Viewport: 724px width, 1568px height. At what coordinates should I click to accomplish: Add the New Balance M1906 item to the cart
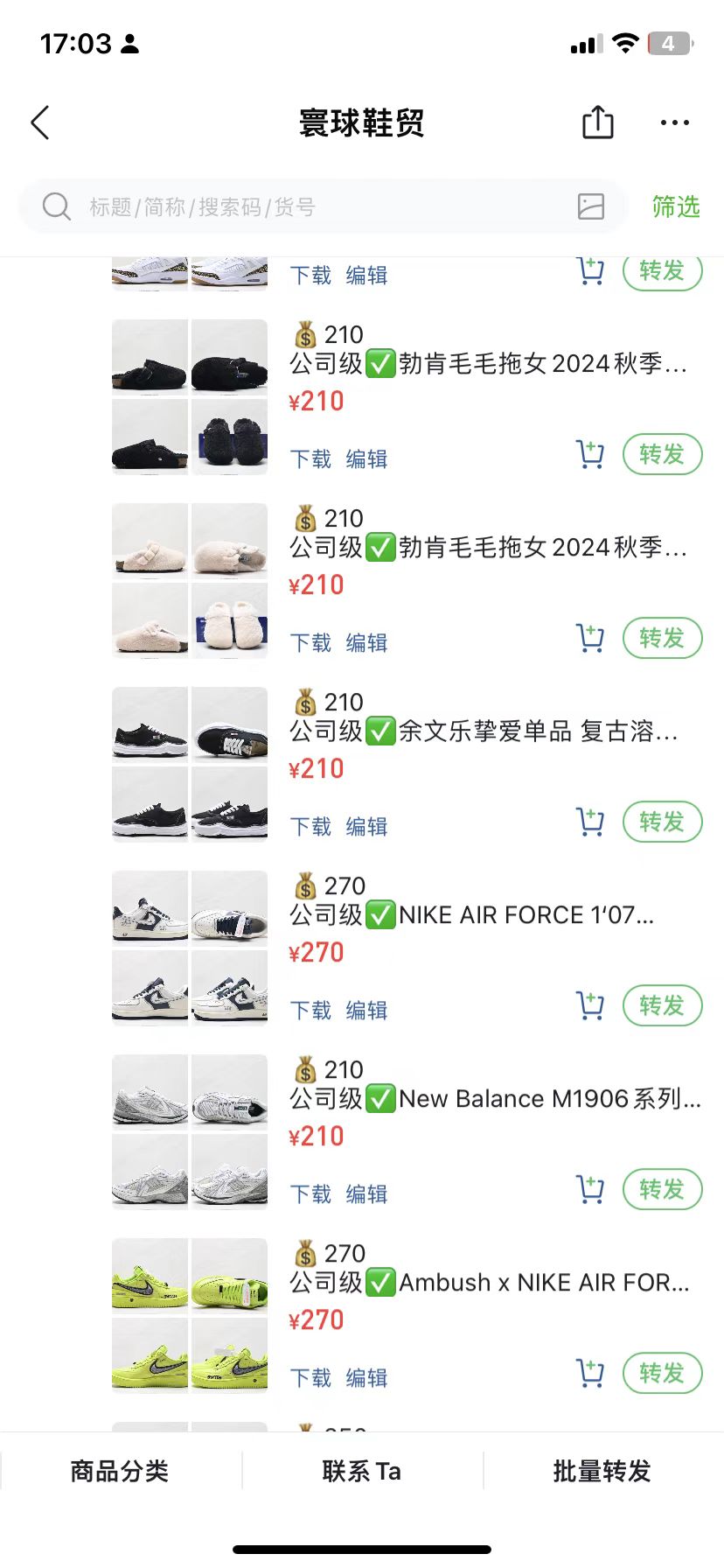point(591,1189)
